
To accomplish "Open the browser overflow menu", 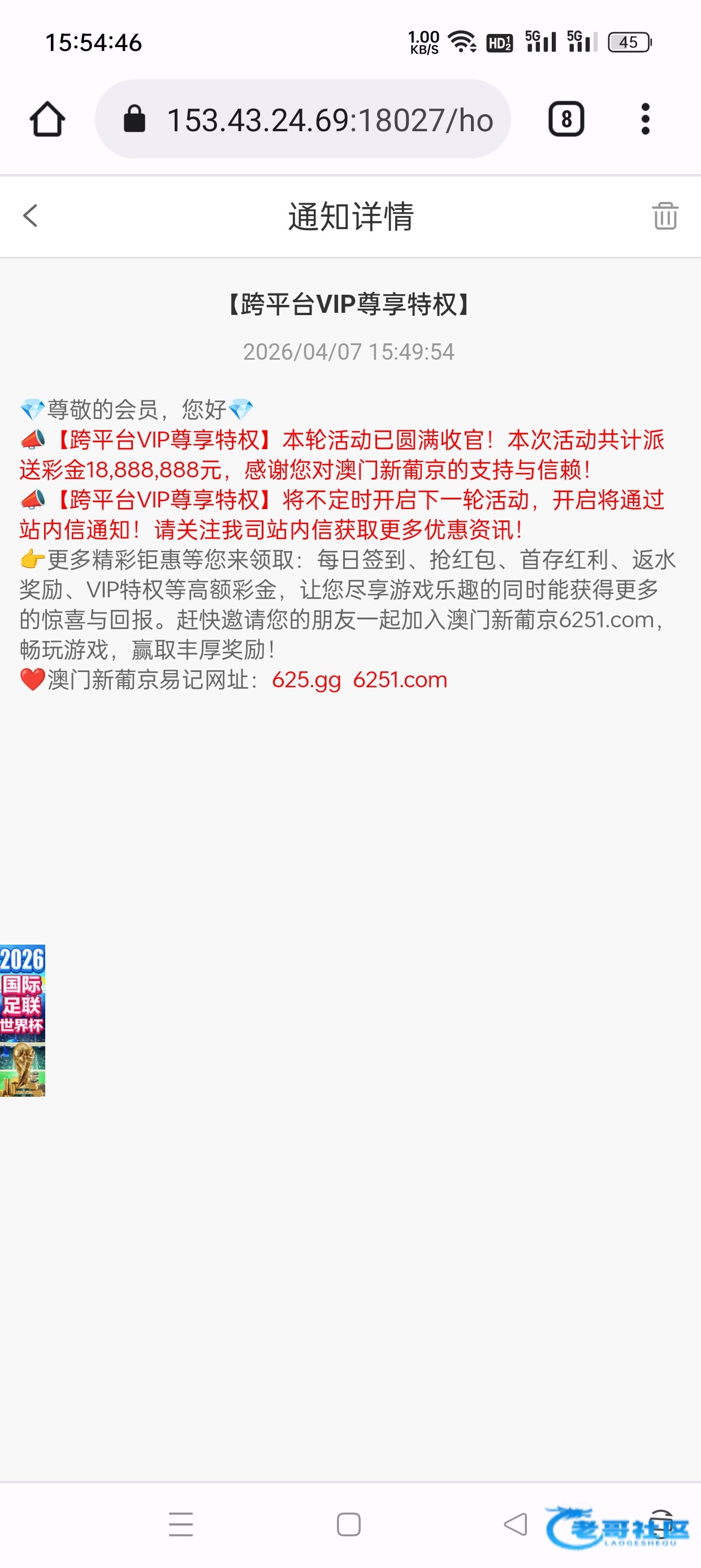I will tap(645, 119).
